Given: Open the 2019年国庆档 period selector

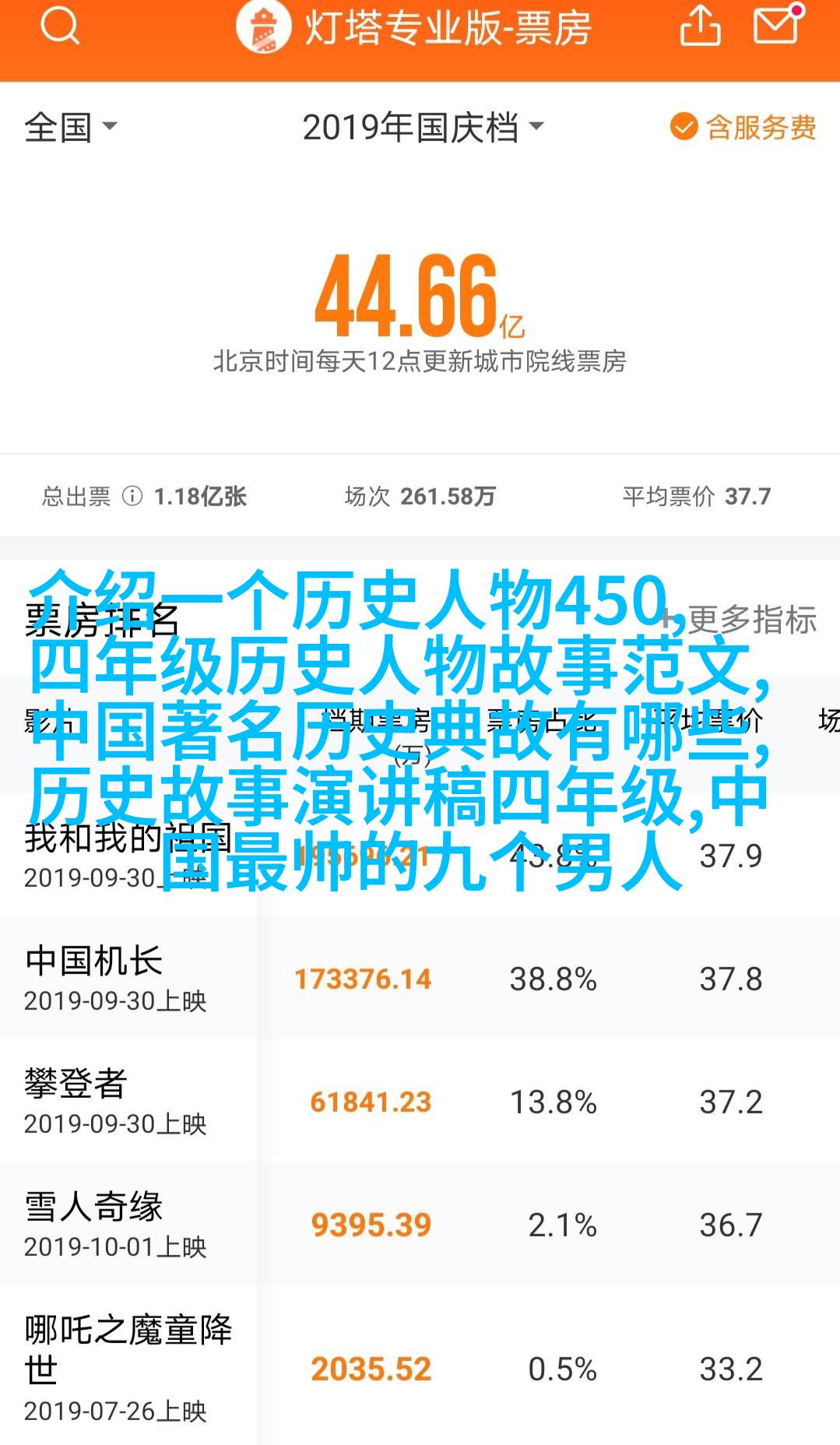Looking at the screenshot, I should 422,127.
